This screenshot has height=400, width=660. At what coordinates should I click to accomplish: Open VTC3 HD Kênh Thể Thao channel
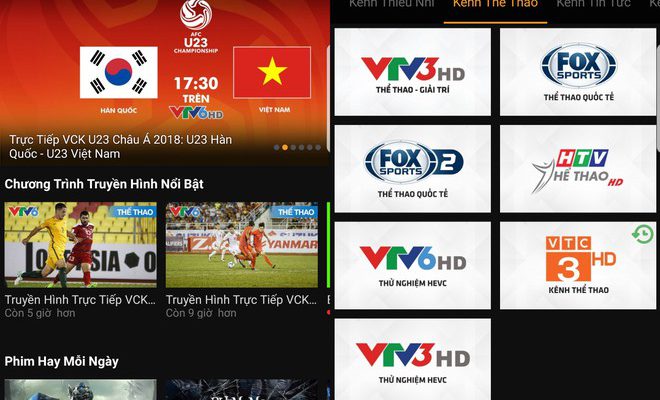[578, 264]
